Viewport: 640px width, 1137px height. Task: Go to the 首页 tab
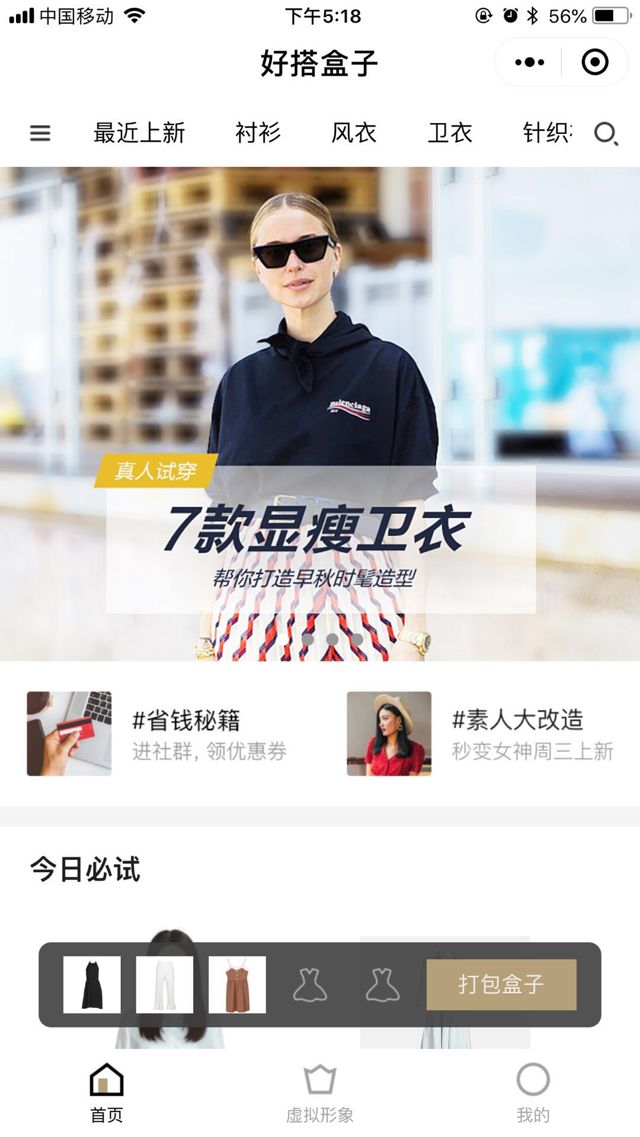106,1093
